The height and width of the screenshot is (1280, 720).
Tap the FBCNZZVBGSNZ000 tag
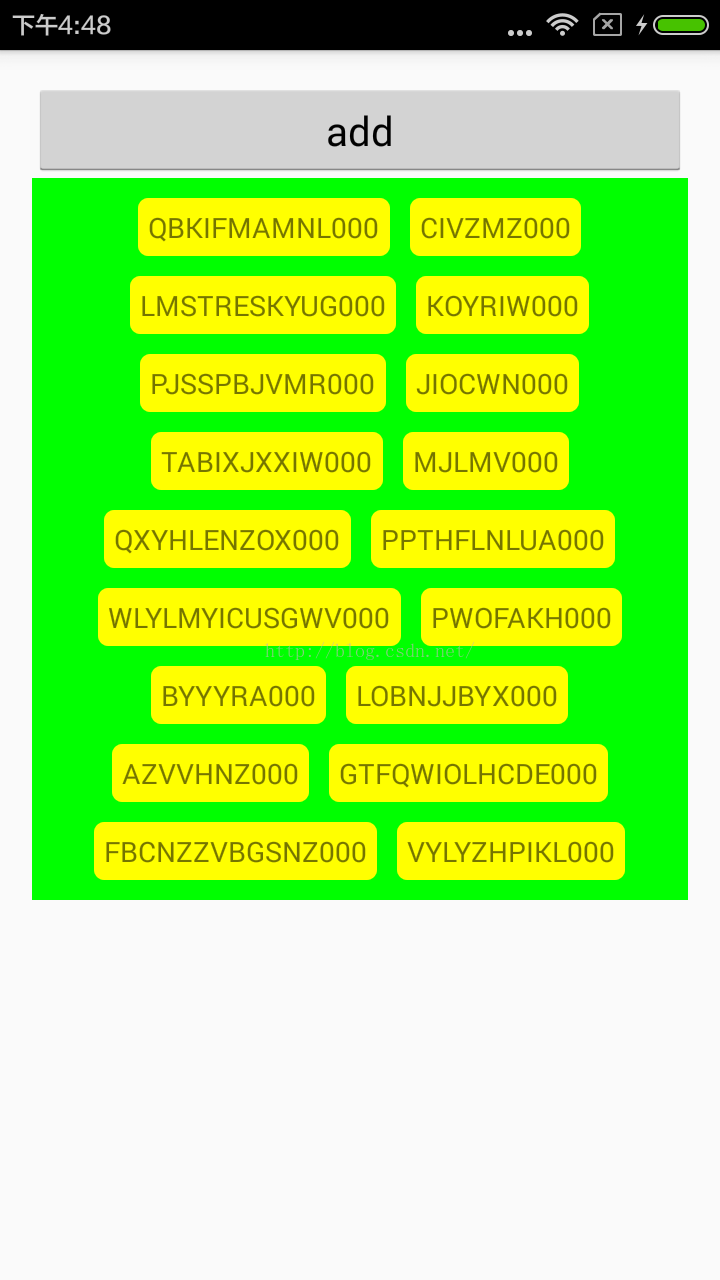pos(235,851)
